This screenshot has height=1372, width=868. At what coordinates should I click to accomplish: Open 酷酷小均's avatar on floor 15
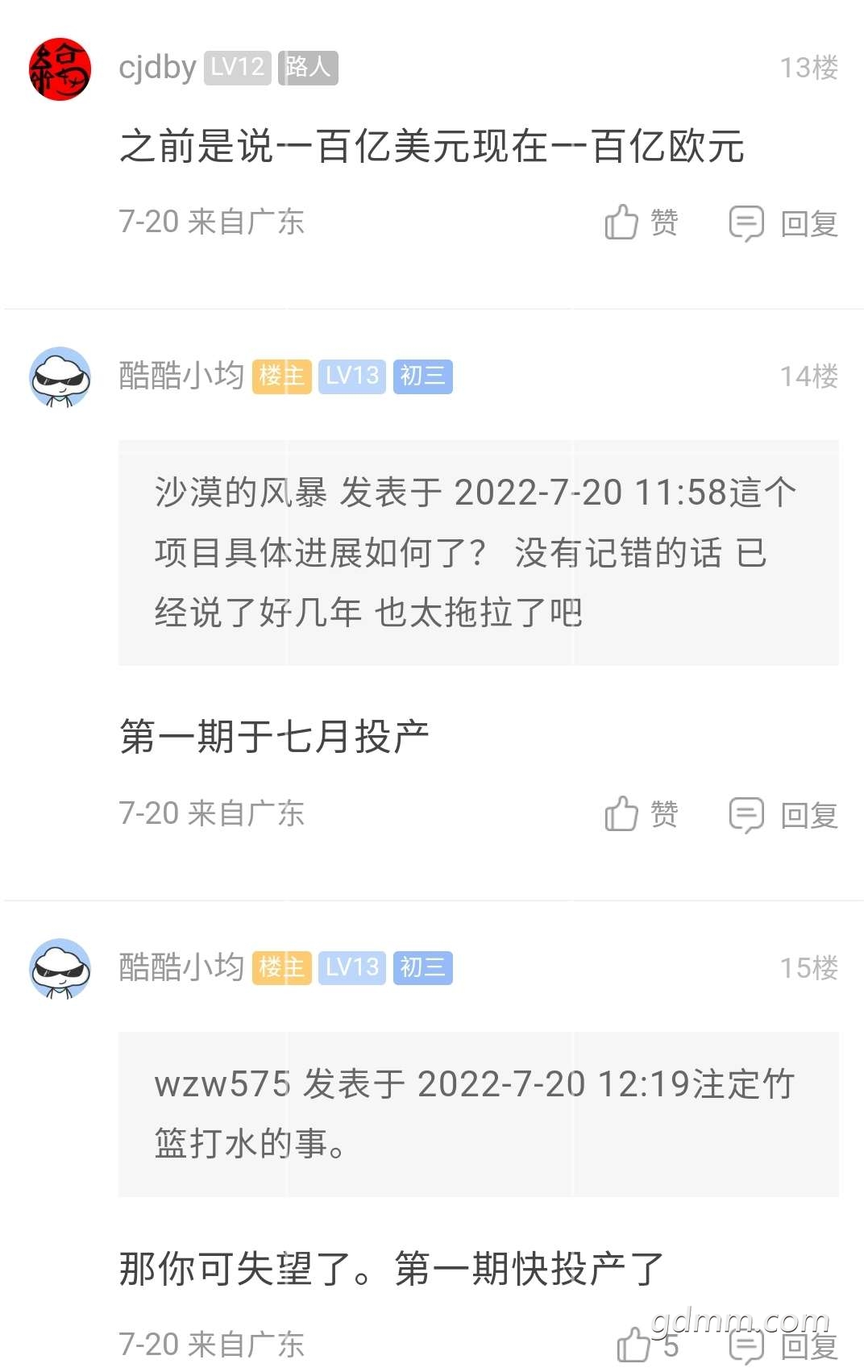(x=60, y=968)
